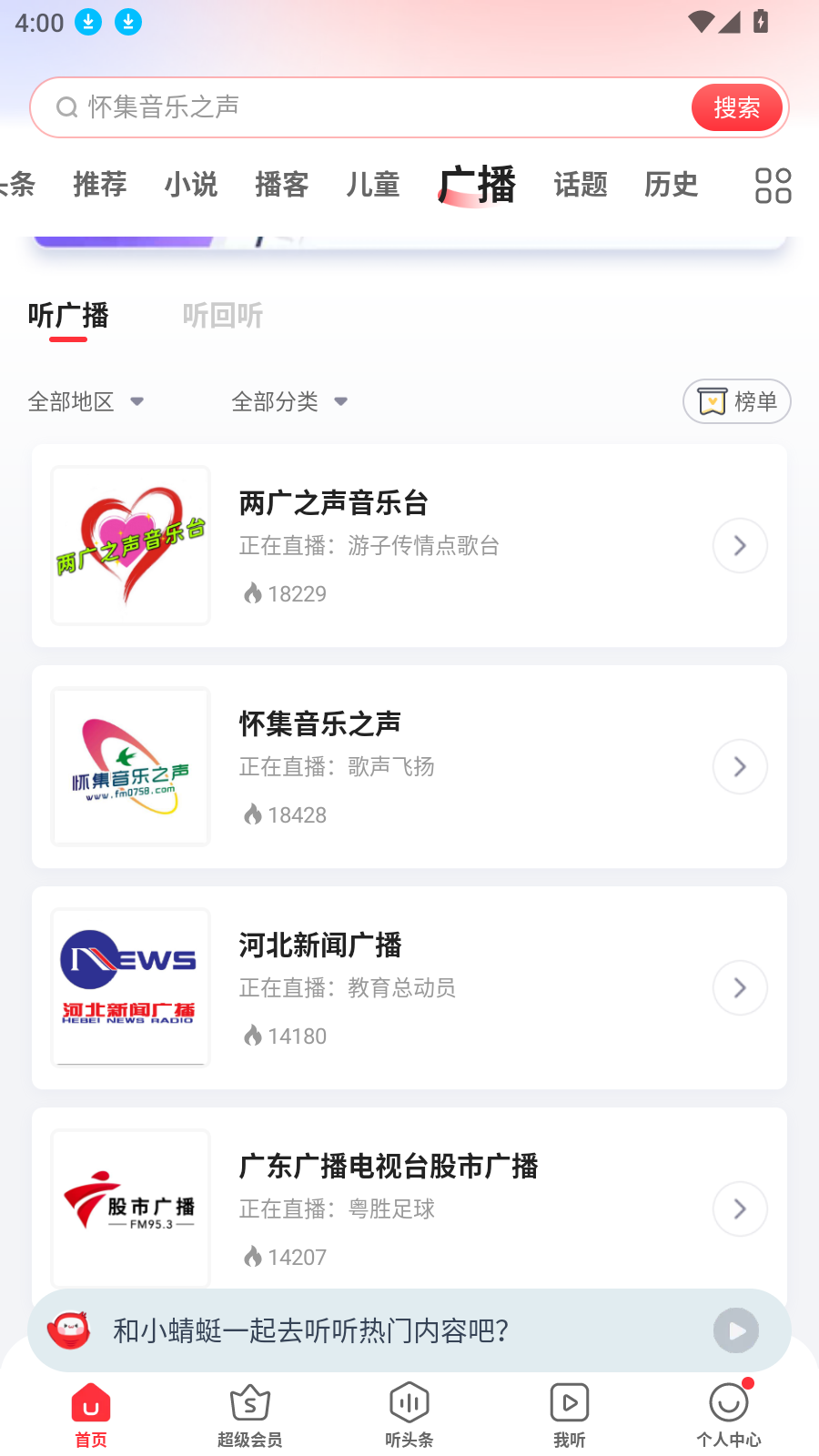The image size is (819, 1456).
Task: Open the 我听 tab
Action: [x=570, y=1416]
